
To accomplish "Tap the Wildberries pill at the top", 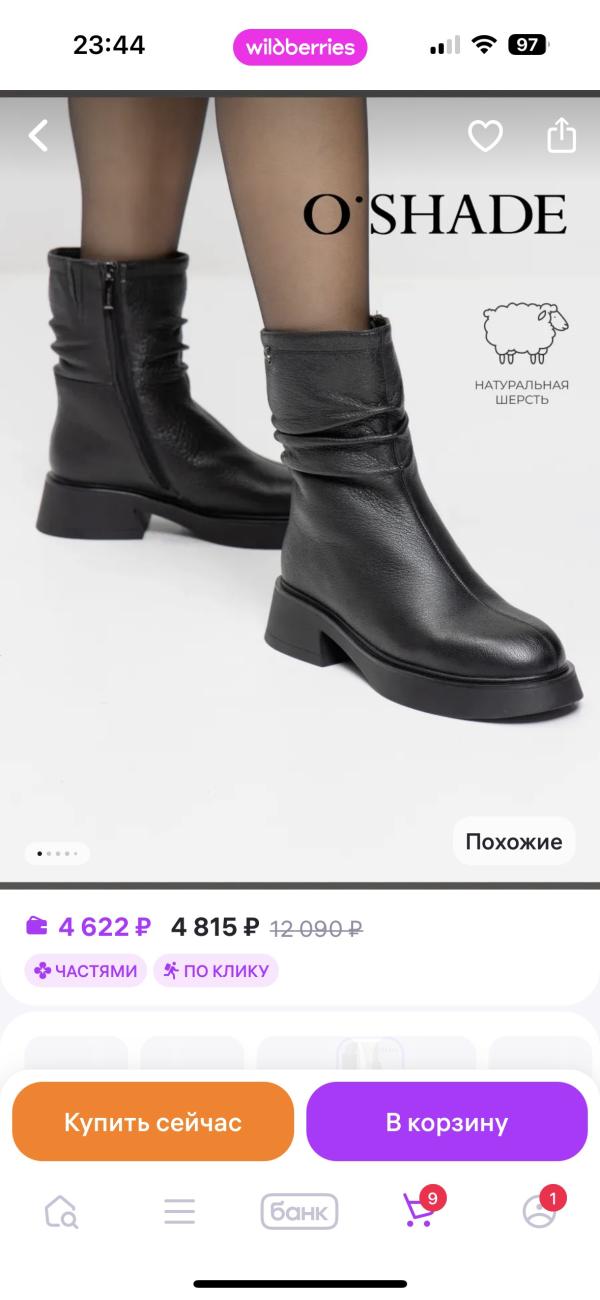I will click(300, 47).
